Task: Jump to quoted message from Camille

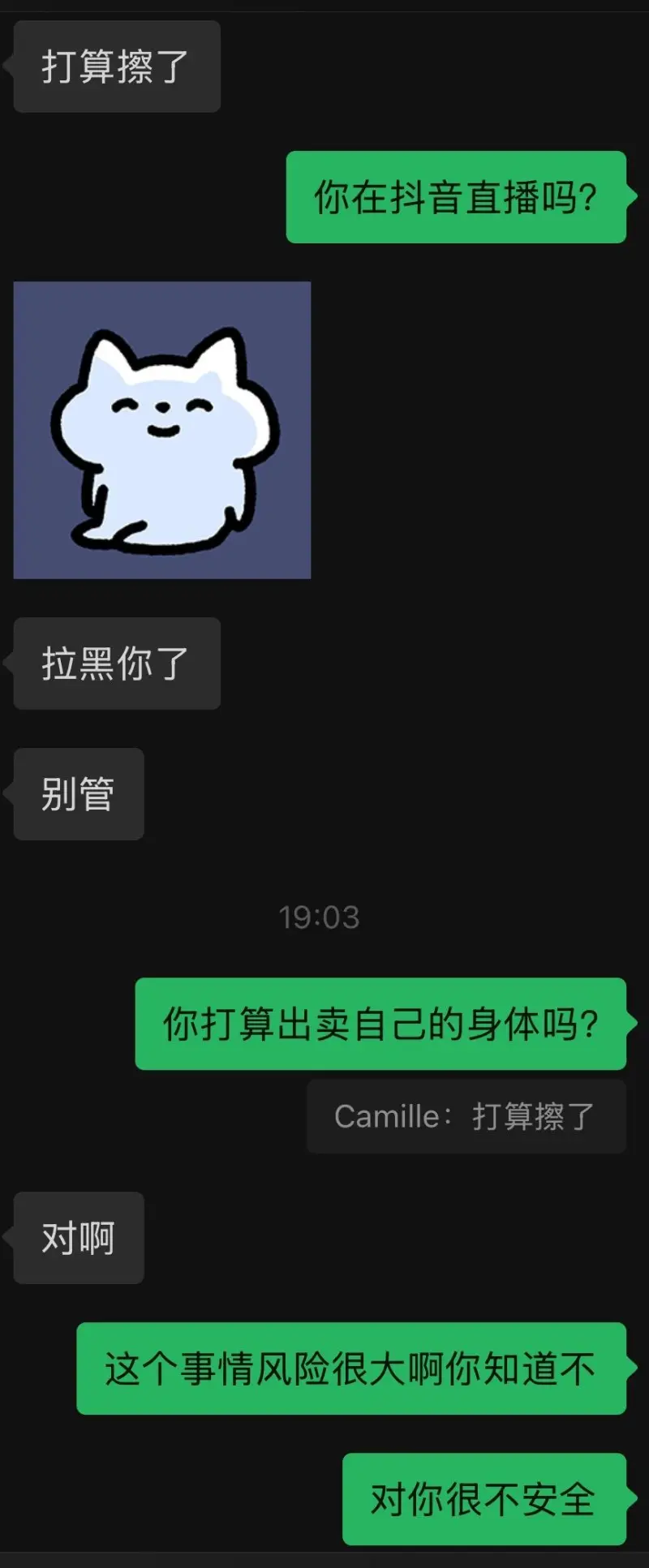Action: [466, 1116]
